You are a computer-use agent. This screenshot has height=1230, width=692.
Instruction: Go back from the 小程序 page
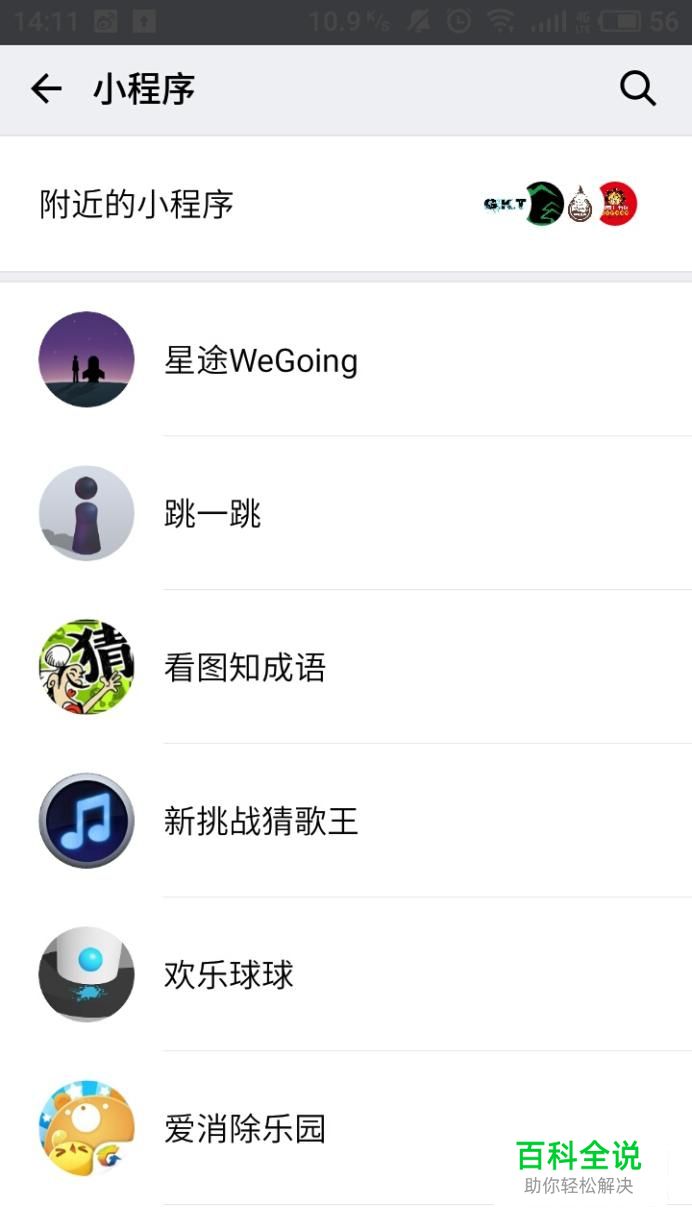pos(46,89)
